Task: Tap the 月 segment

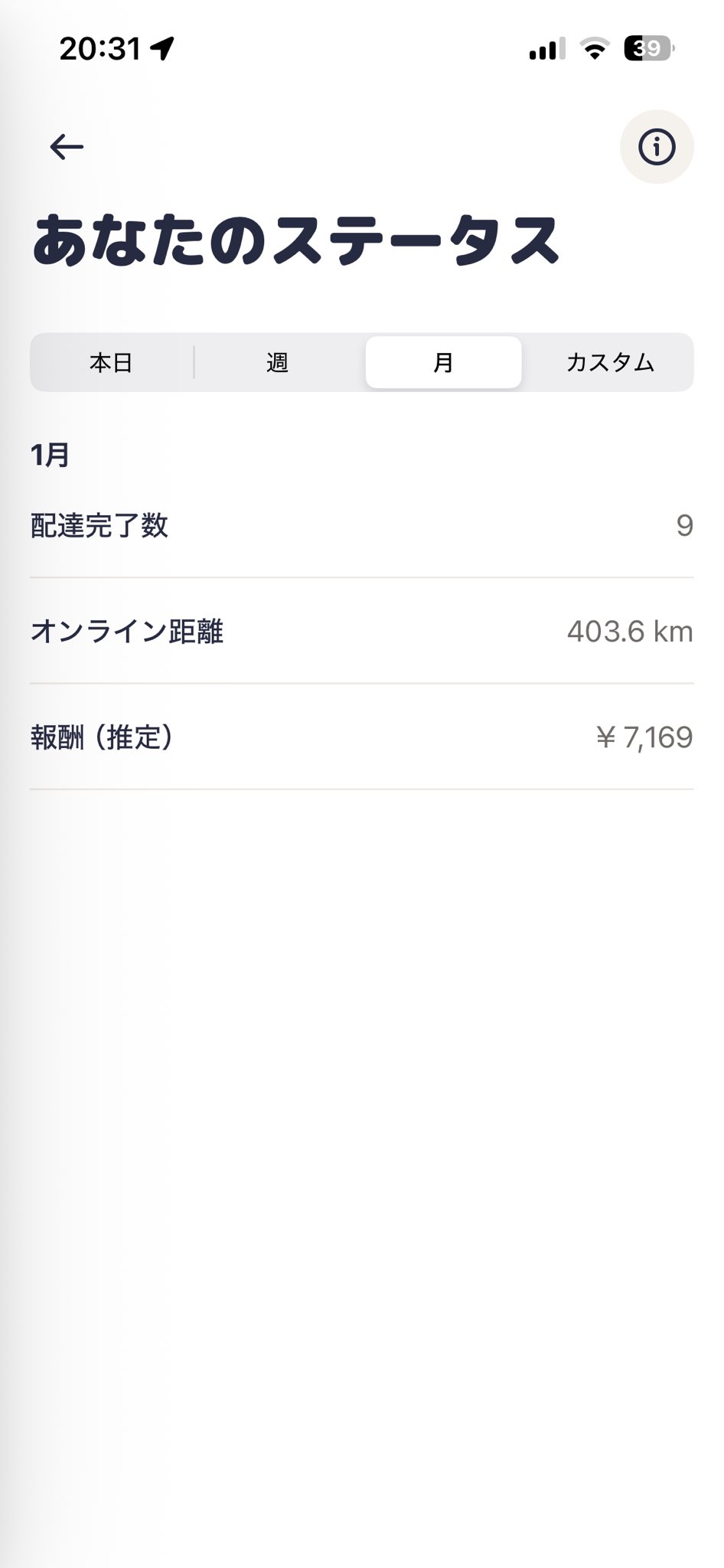Action: click(444, 362)
